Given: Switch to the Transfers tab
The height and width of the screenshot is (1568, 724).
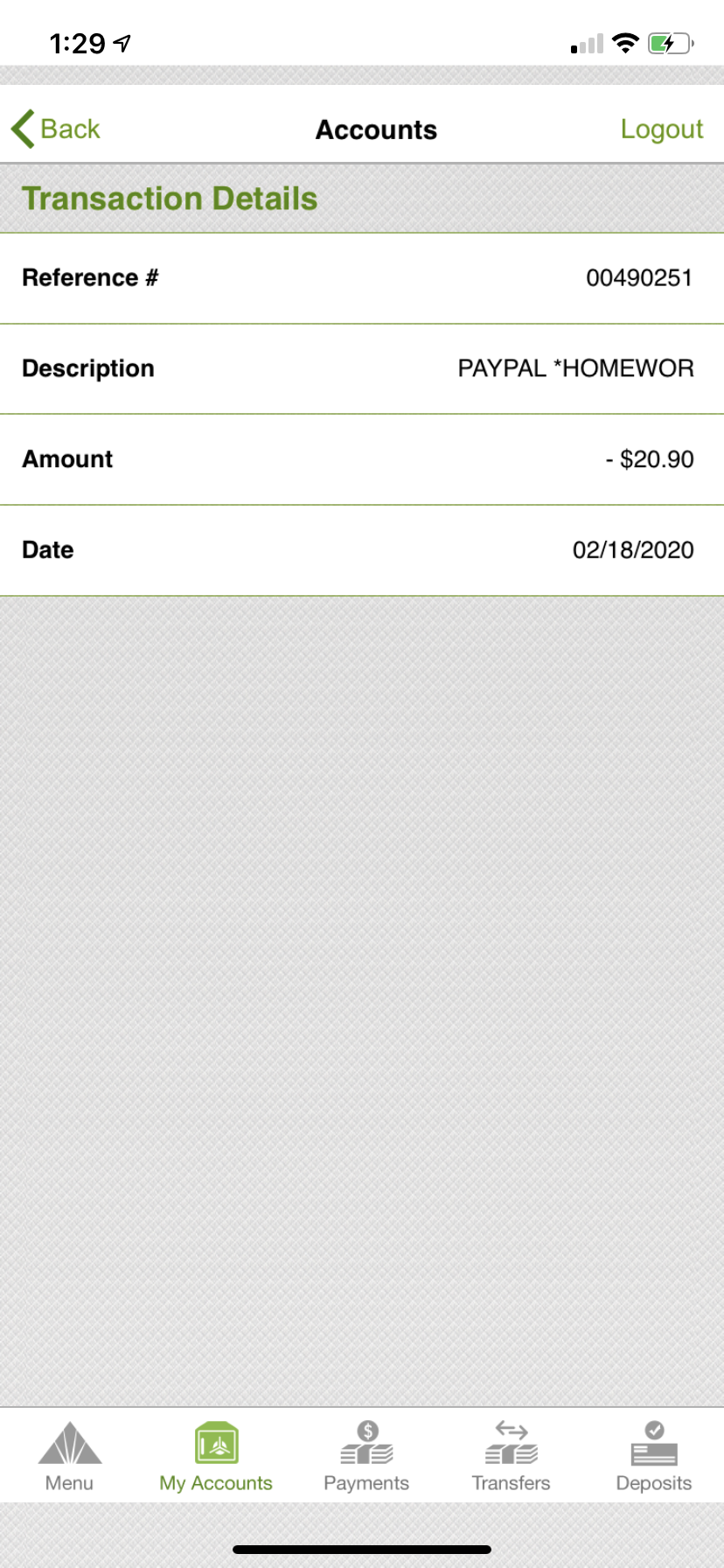Looking at the screenshot, I should [x=511, y=1457].
